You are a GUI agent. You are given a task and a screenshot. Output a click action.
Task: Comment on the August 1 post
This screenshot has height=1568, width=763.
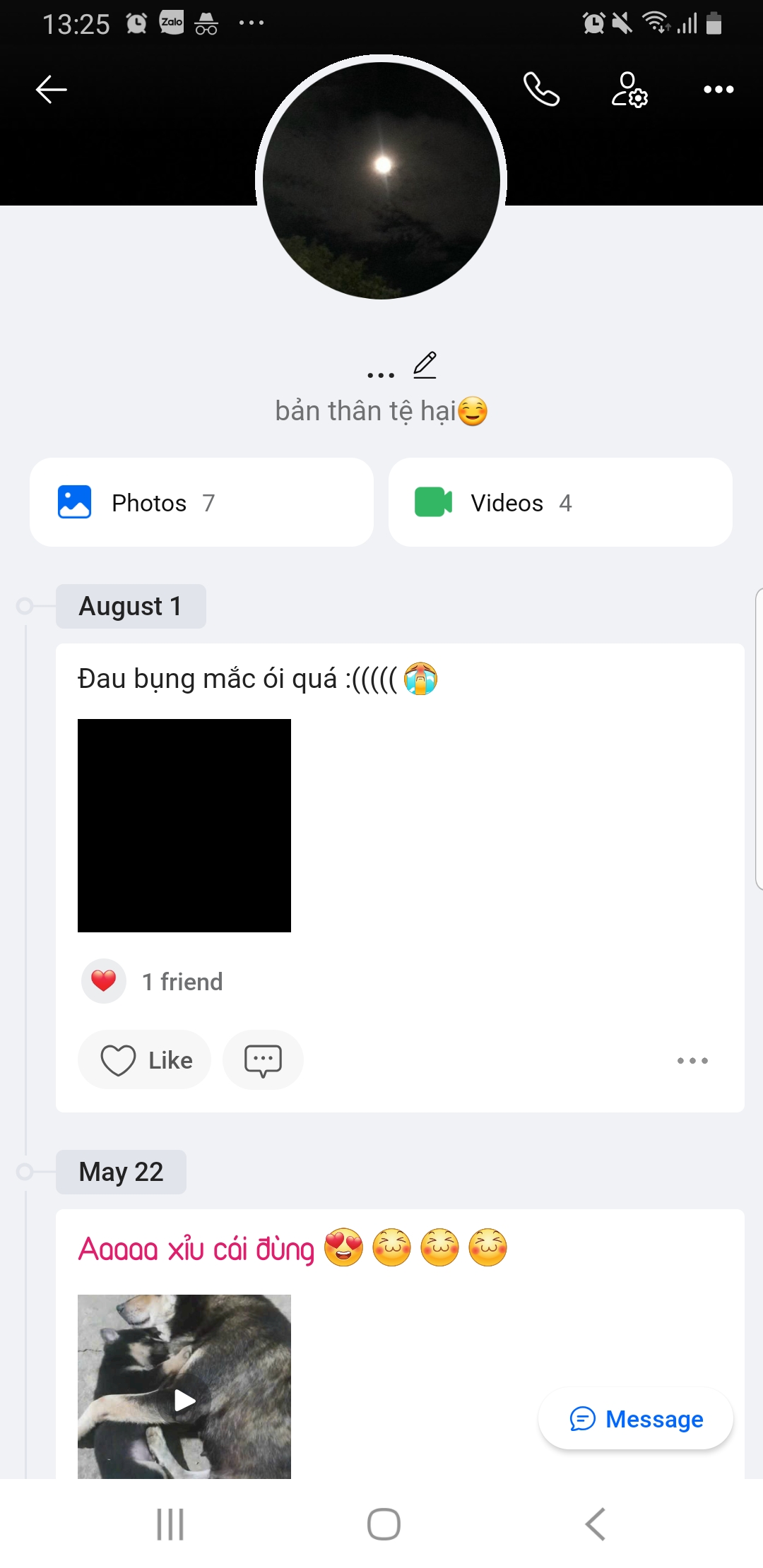point(263,1059)
